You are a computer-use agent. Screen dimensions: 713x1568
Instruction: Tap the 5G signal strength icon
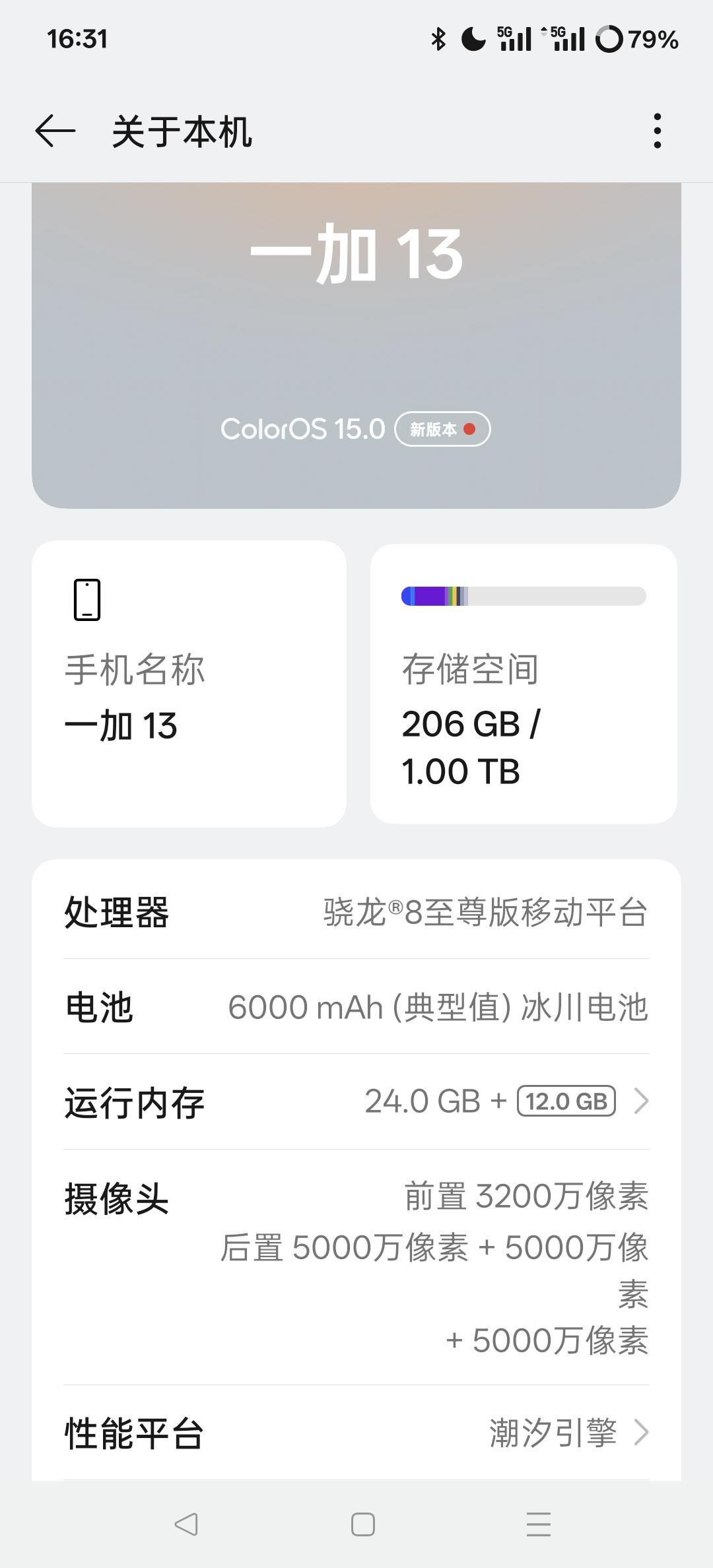pos(514,40)
